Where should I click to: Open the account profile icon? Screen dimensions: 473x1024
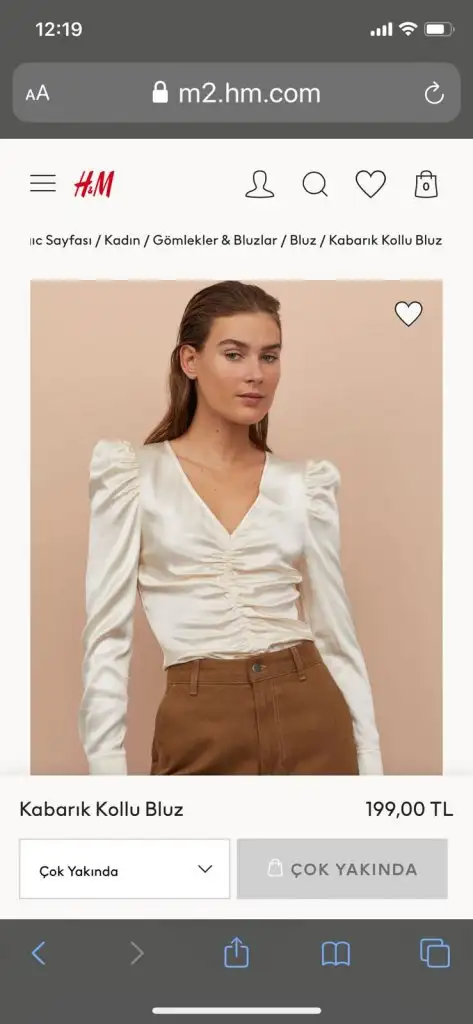click(259, 184)
